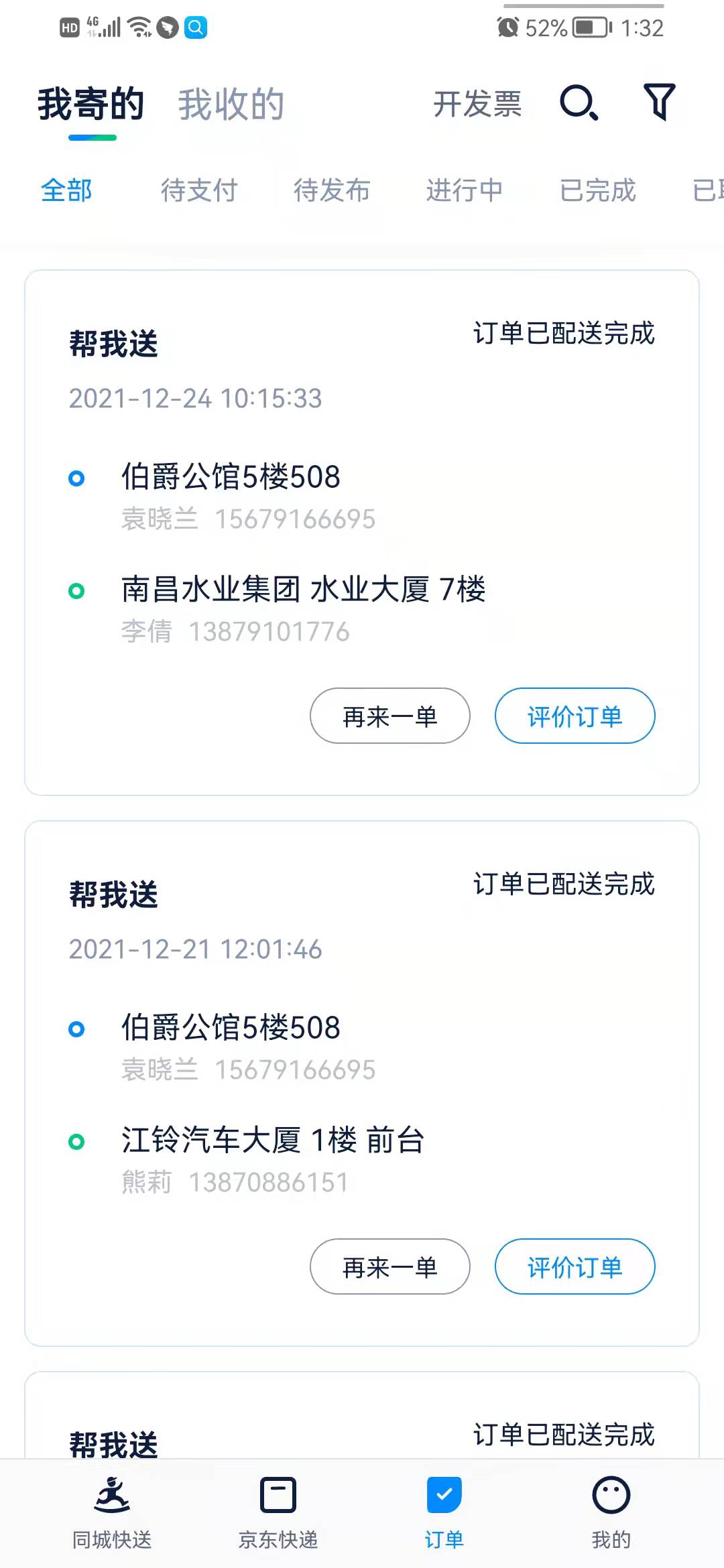This screenshot has width=724, height=1568.
Task: Tap 评价订单 for the 2021-12-24 order
Action: click(x=575, y=716)
